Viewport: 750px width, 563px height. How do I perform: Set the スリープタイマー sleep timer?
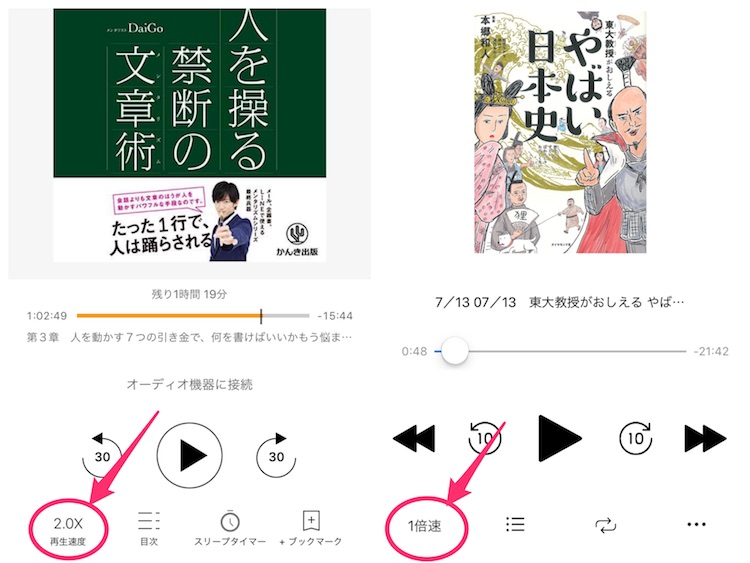[x=230, y=527]
